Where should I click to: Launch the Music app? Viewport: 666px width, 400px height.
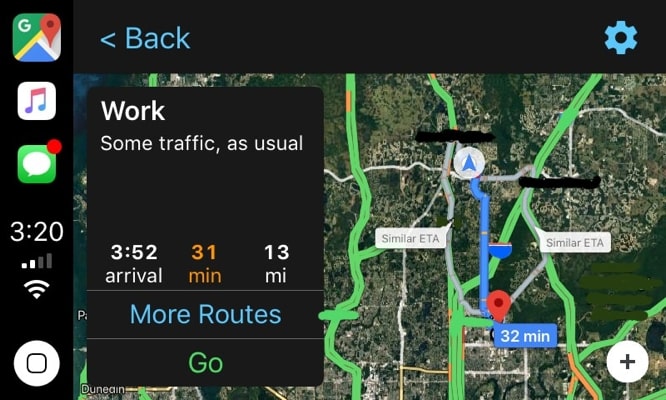coord(36,101)
